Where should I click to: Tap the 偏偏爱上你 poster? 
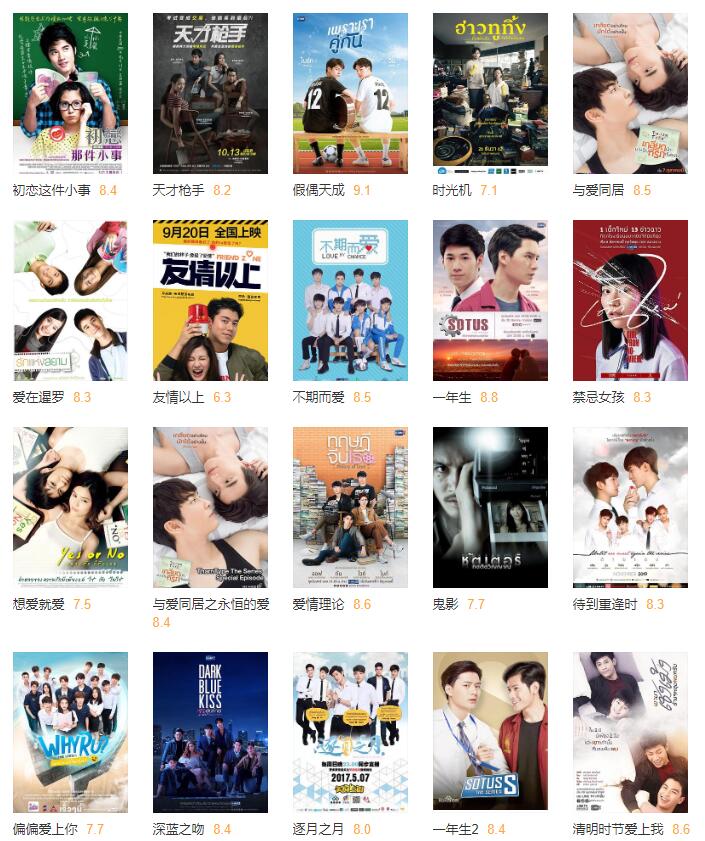[70, 731]
